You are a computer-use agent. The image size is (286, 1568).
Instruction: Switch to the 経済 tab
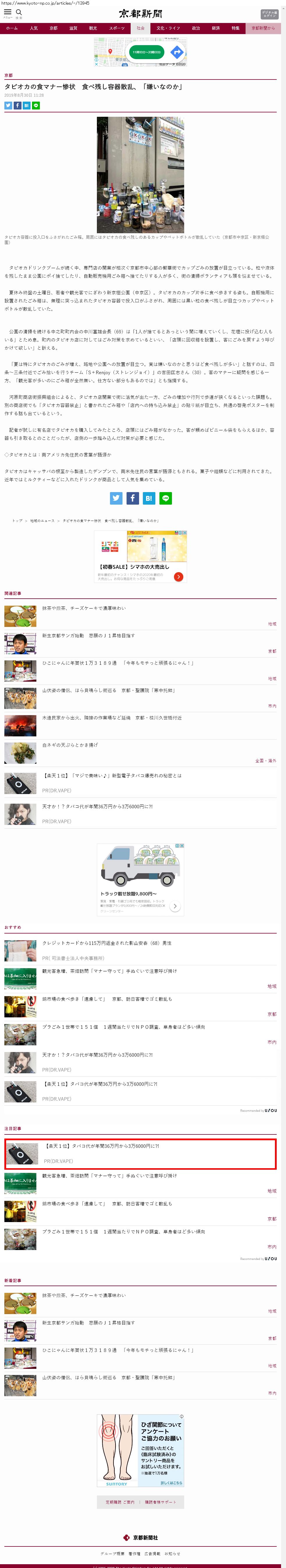215,28
